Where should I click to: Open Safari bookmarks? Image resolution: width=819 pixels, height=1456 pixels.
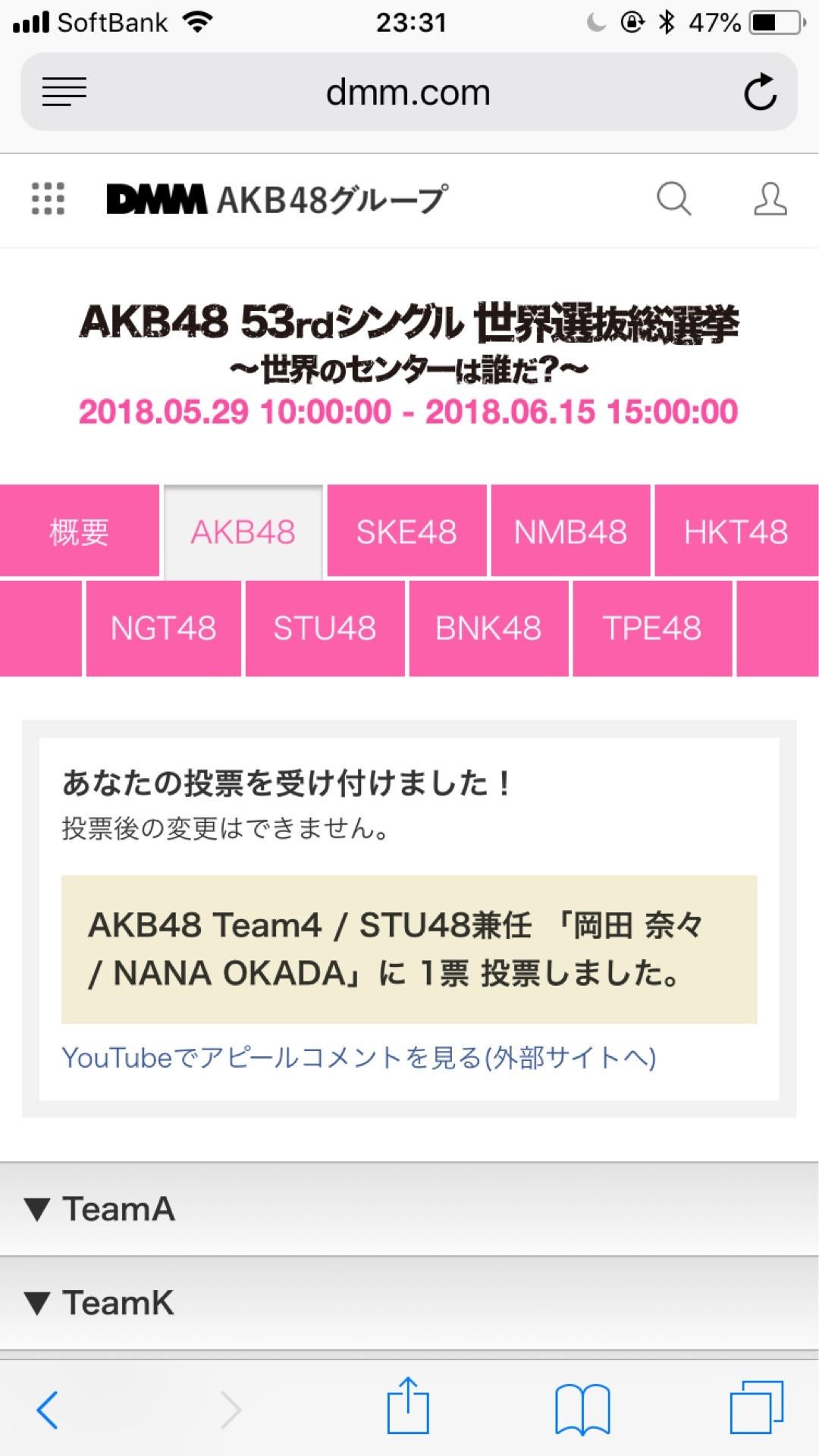coord(582,1409)
